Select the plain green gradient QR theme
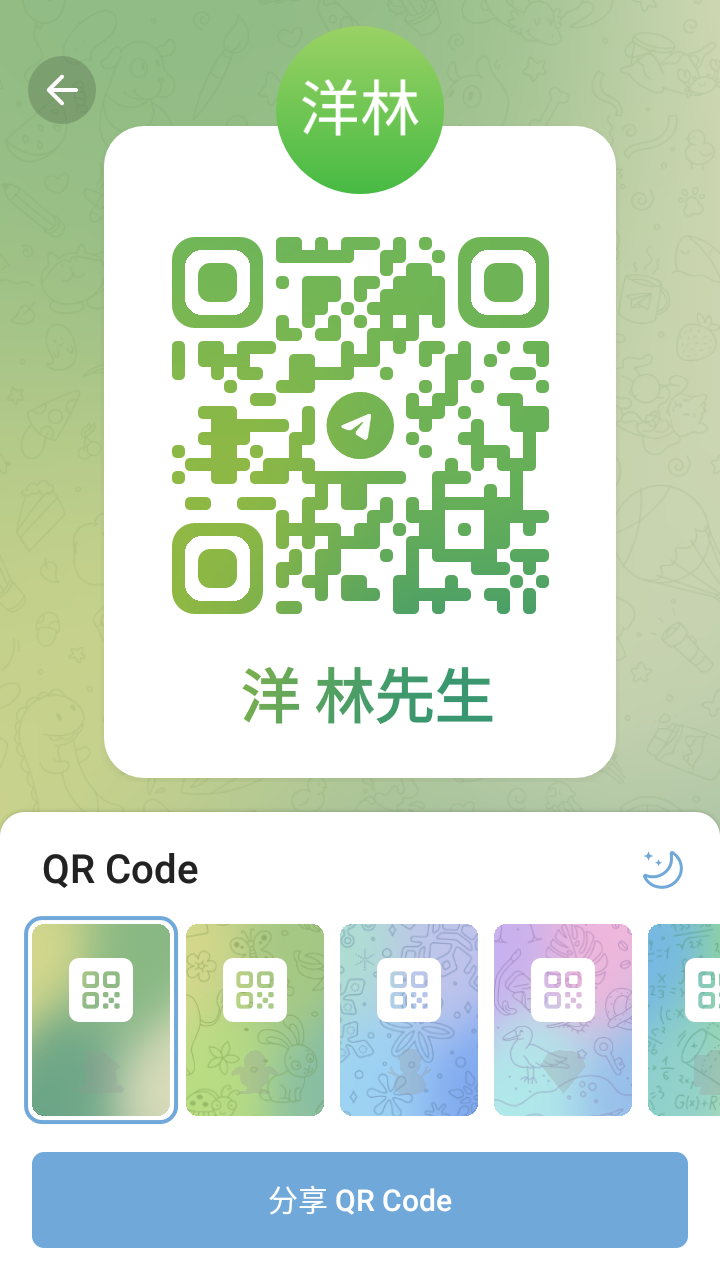Screen dimensions: 720x1280 click(101, 1020)
